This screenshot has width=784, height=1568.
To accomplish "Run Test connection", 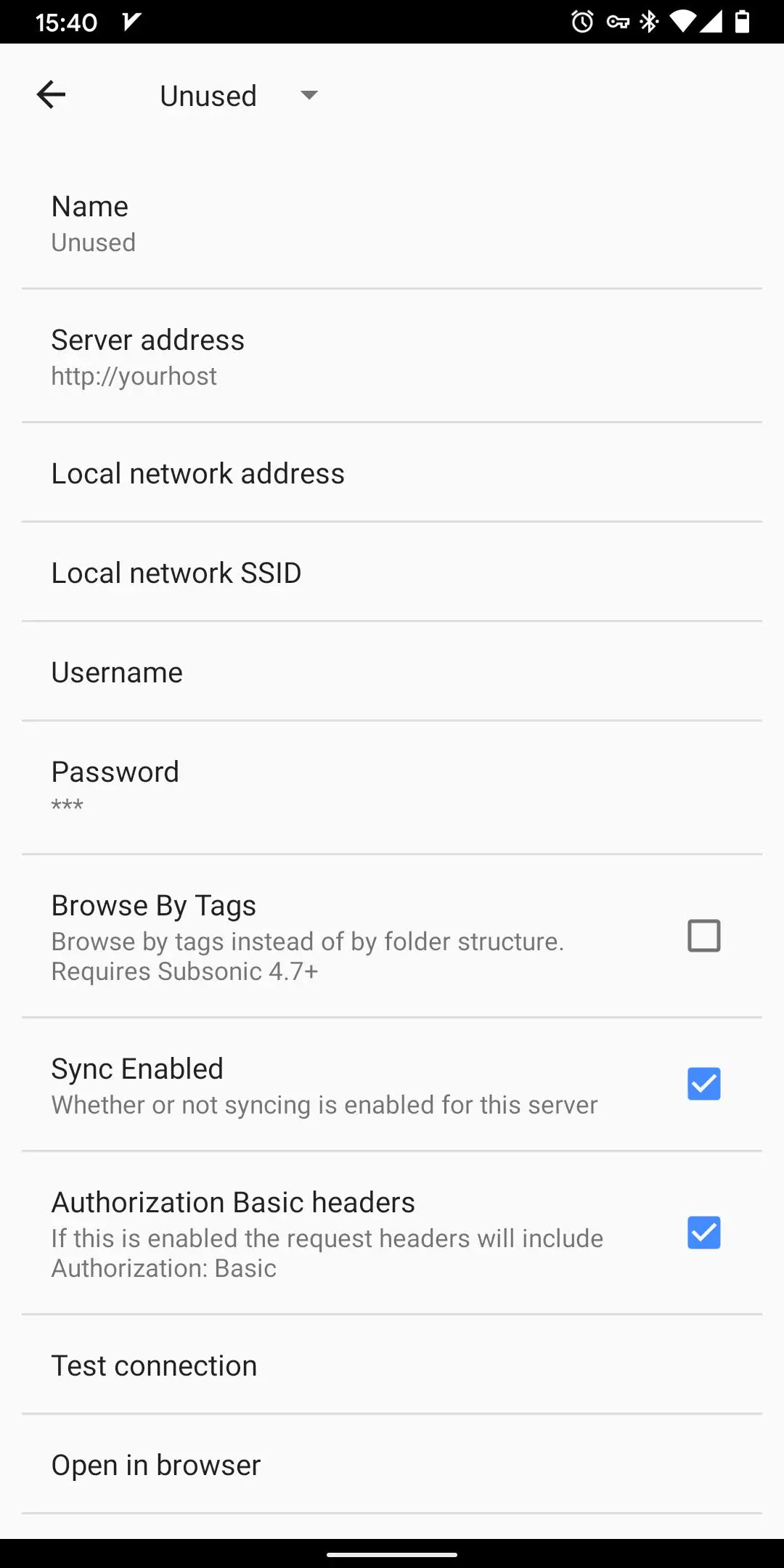I will [392, 1365].
